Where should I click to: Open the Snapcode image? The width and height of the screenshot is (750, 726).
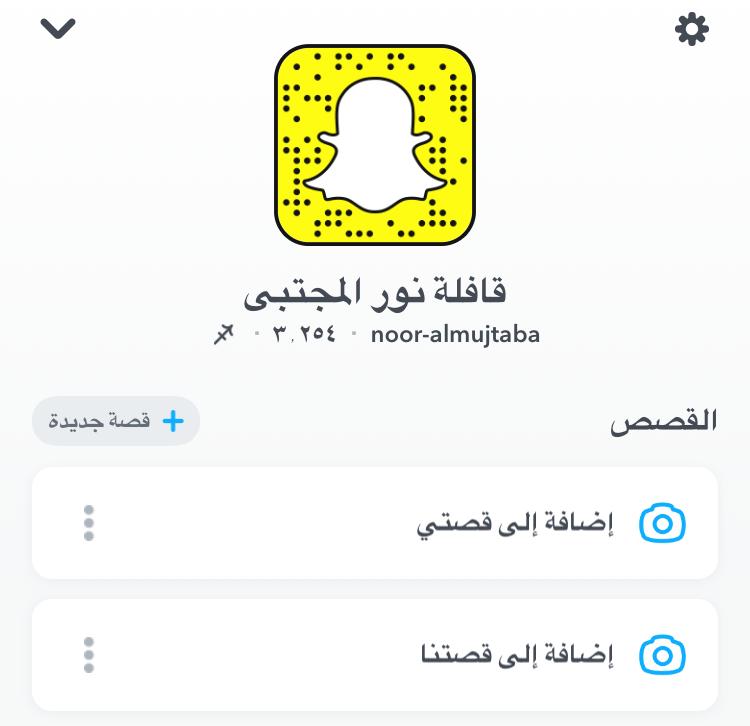point(375,145)
